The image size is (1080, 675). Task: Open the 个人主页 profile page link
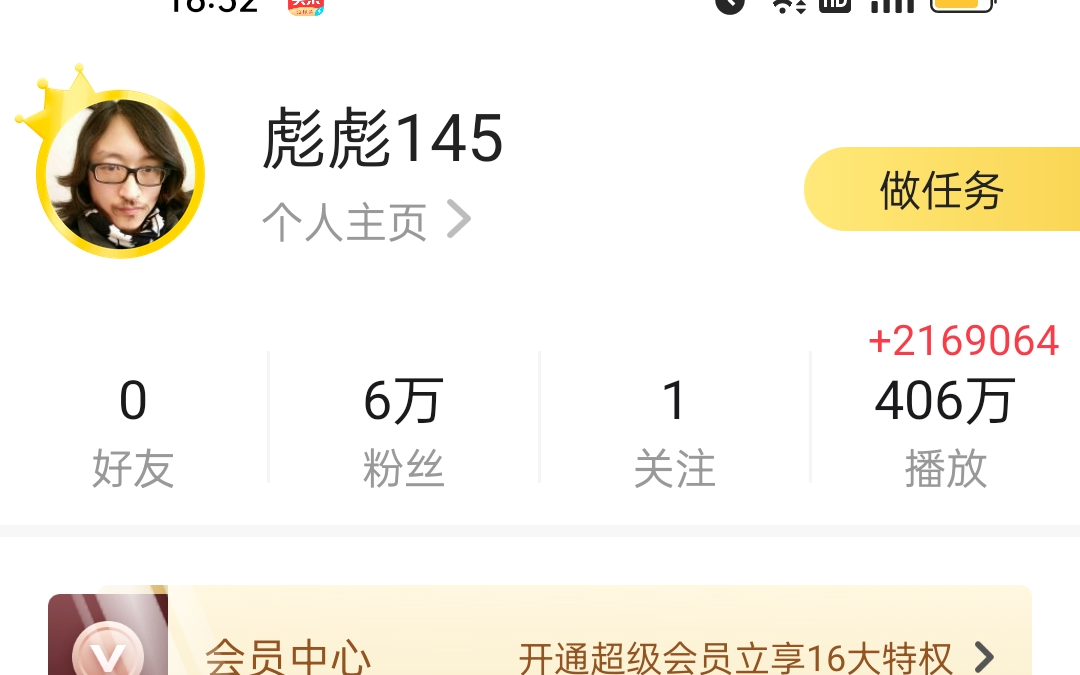click(x=365, y=221)
